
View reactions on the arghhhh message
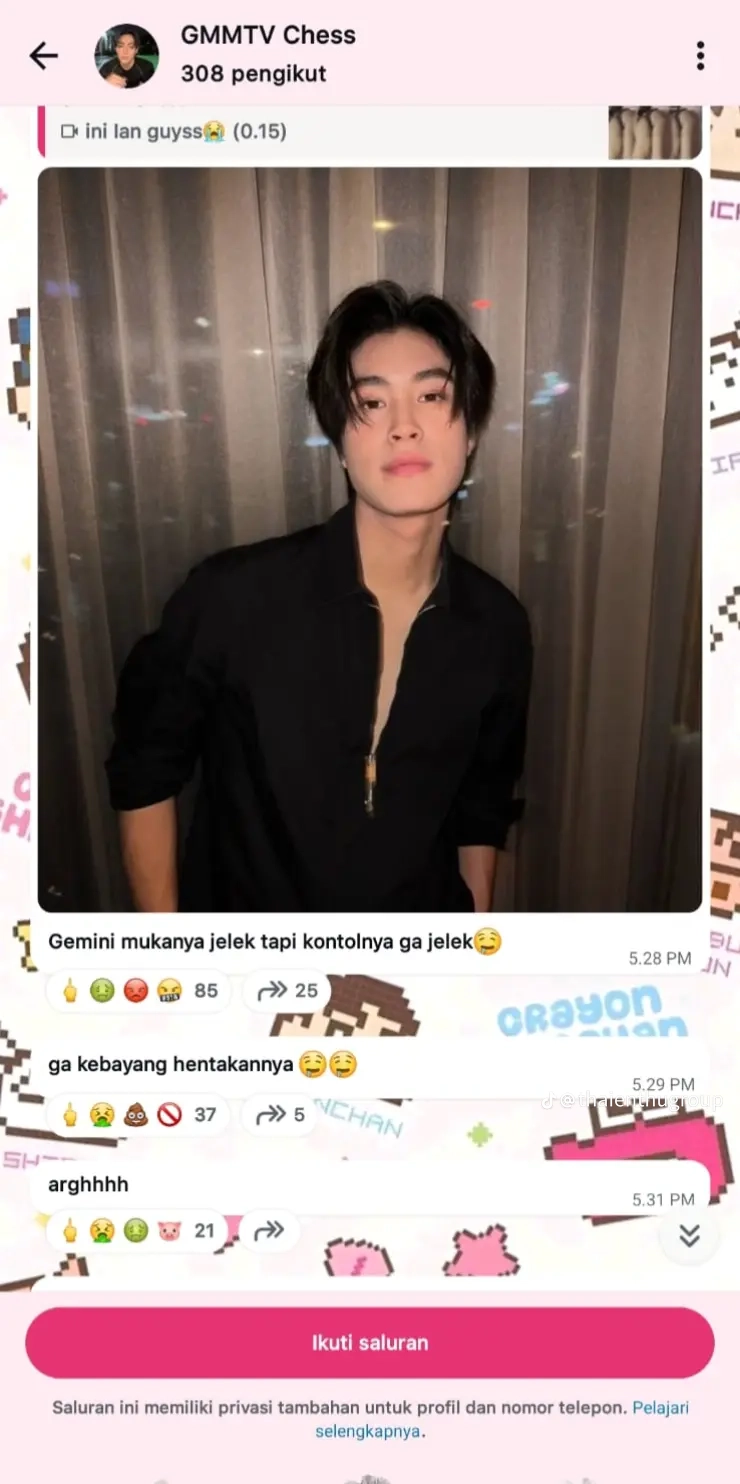click(x=138, y=1230)
